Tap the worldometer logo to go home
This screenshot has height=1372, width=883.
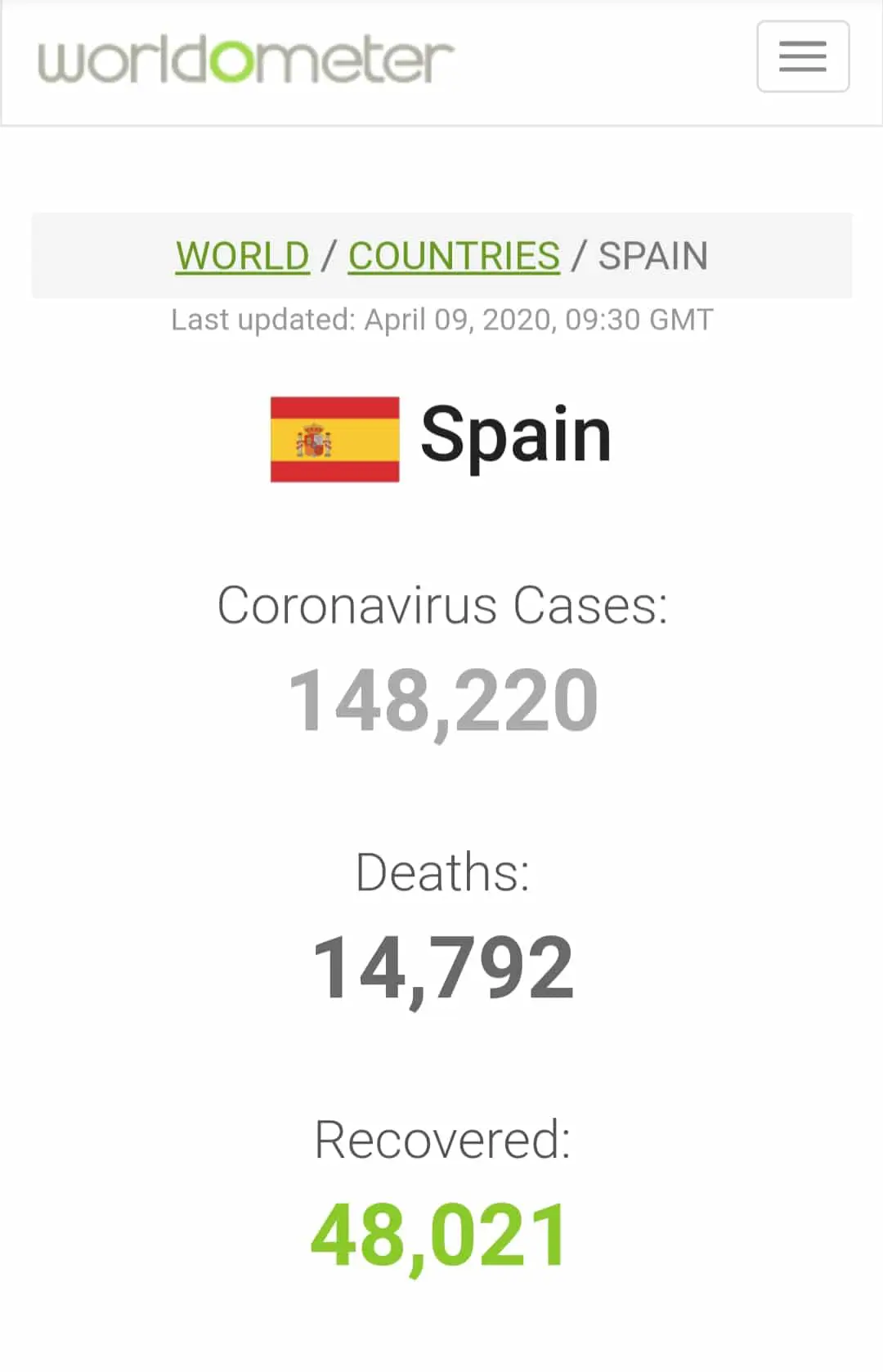245,59
